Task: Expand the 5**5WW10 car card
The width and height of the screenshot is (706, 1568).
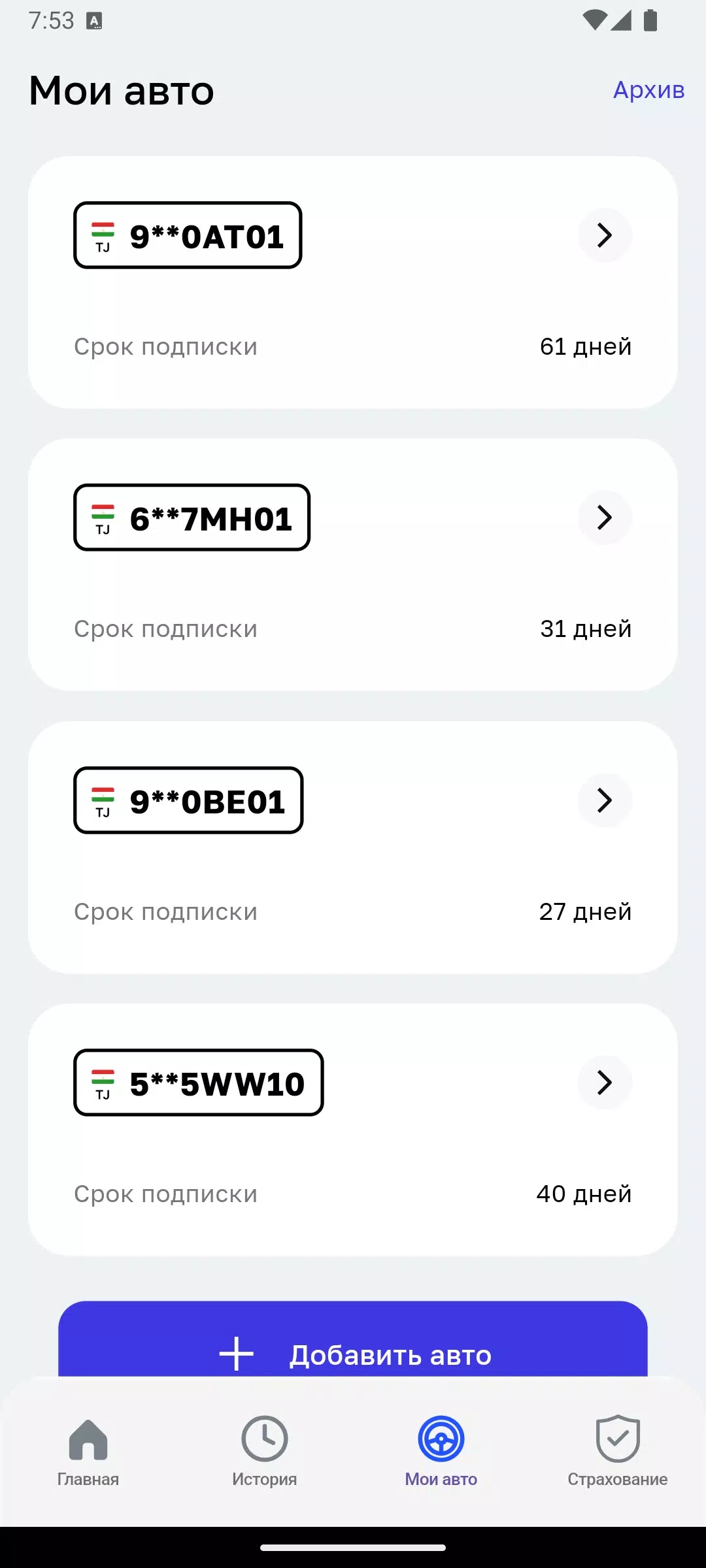Action: click(604, 1083)
